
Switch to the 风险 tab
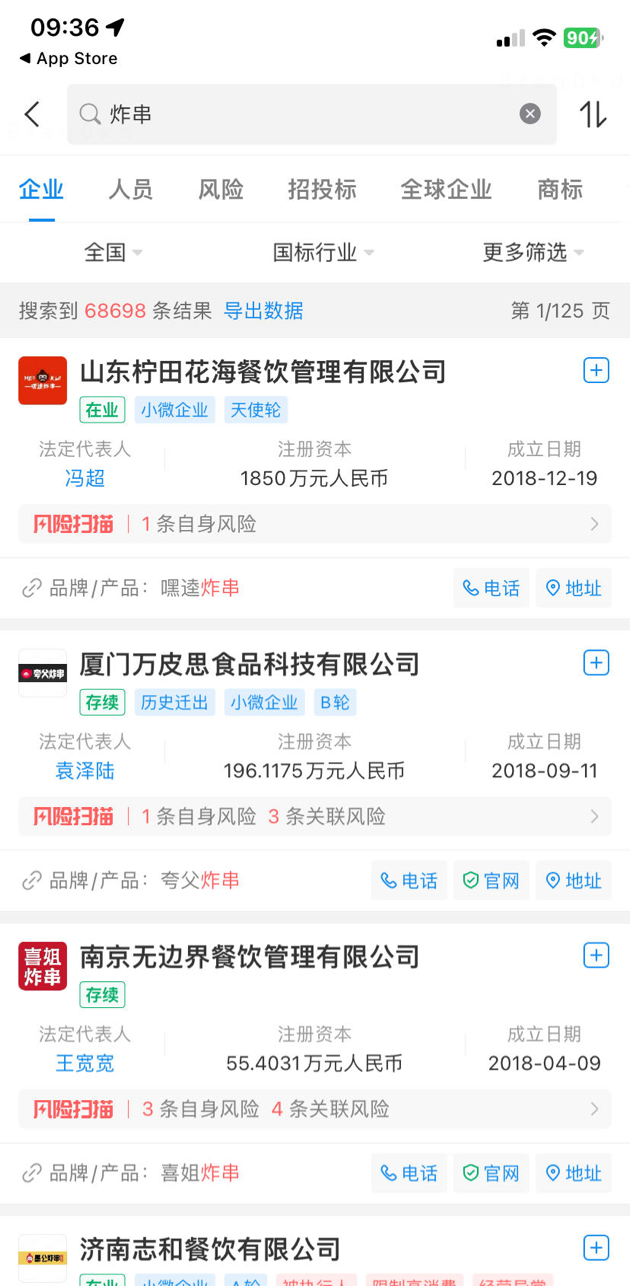[x=221, y=189]
